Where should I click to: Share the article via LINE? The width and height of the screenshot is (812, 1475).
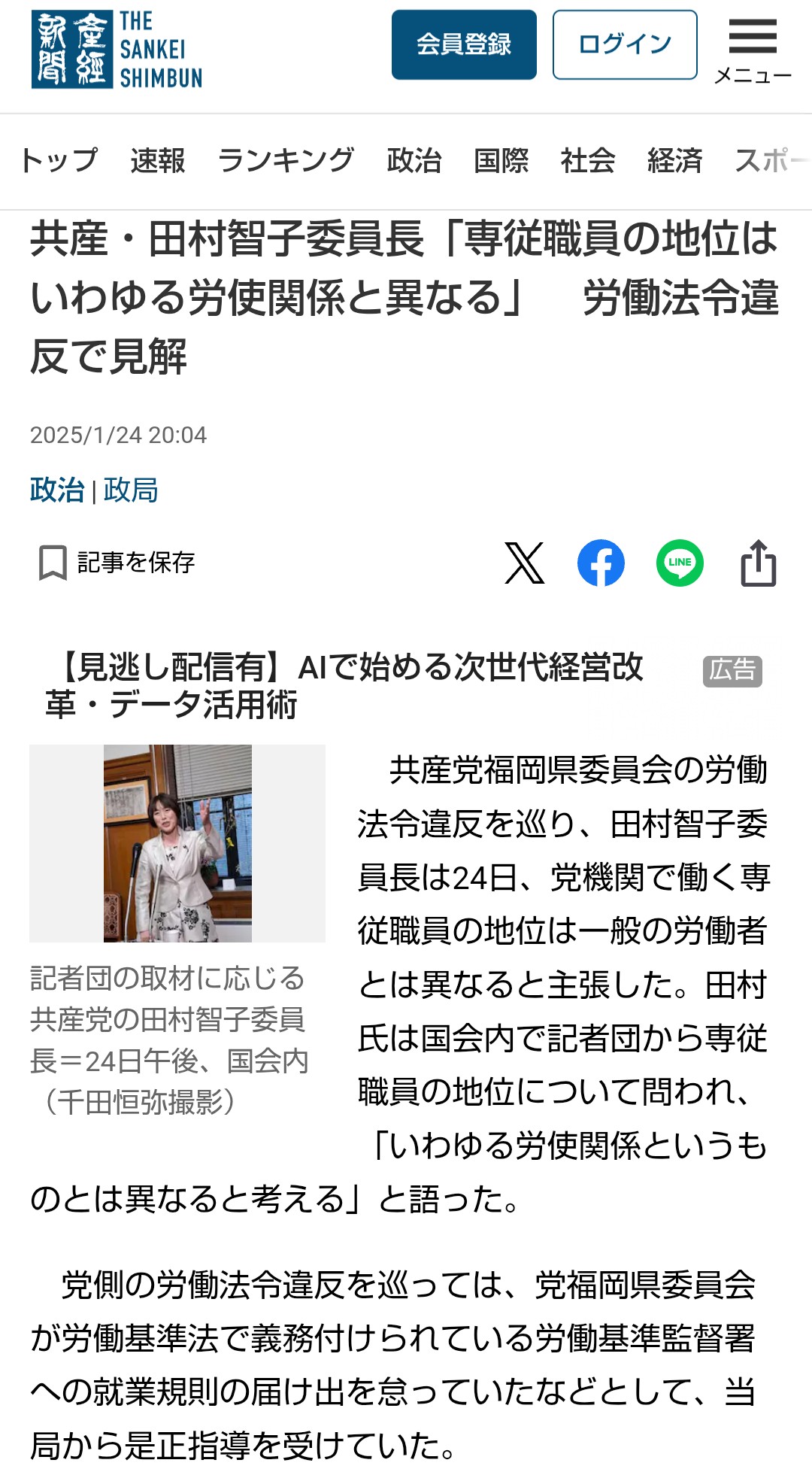(680, 563)
